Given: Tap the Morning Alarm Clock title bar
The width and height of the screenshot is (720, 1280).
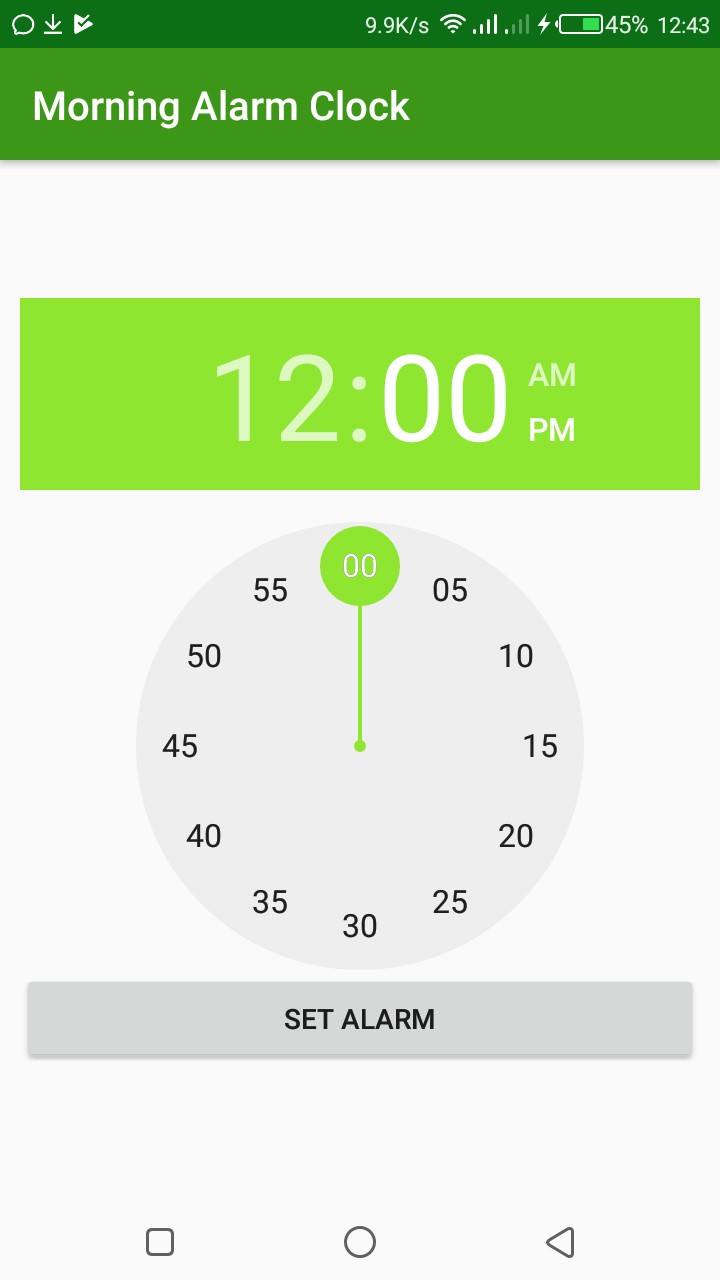Looking at the screenshot, I should click(x=222, y=105).
